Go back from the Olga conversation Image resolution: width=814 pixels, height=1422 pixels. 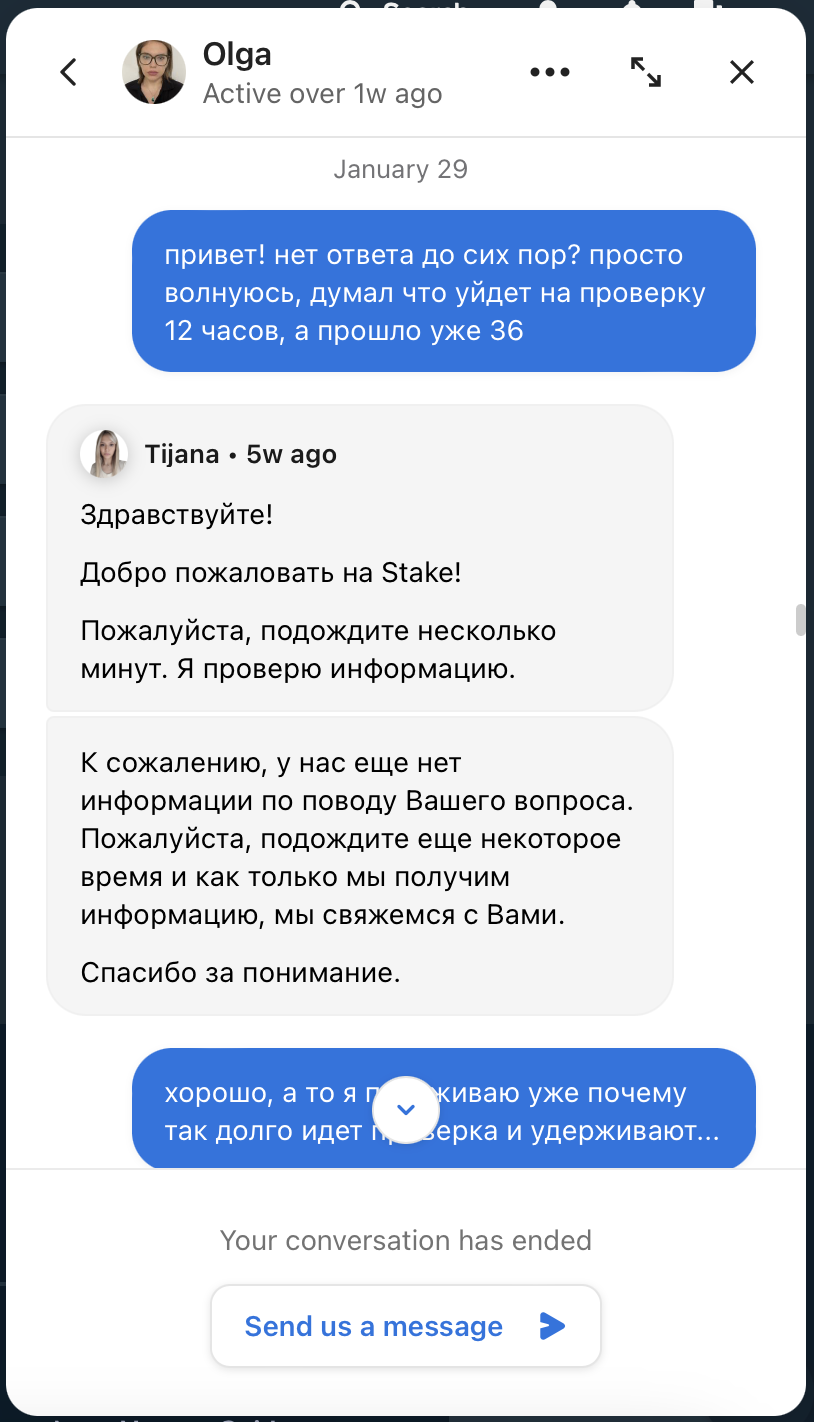pyautogui.click(x=68, y=72)
